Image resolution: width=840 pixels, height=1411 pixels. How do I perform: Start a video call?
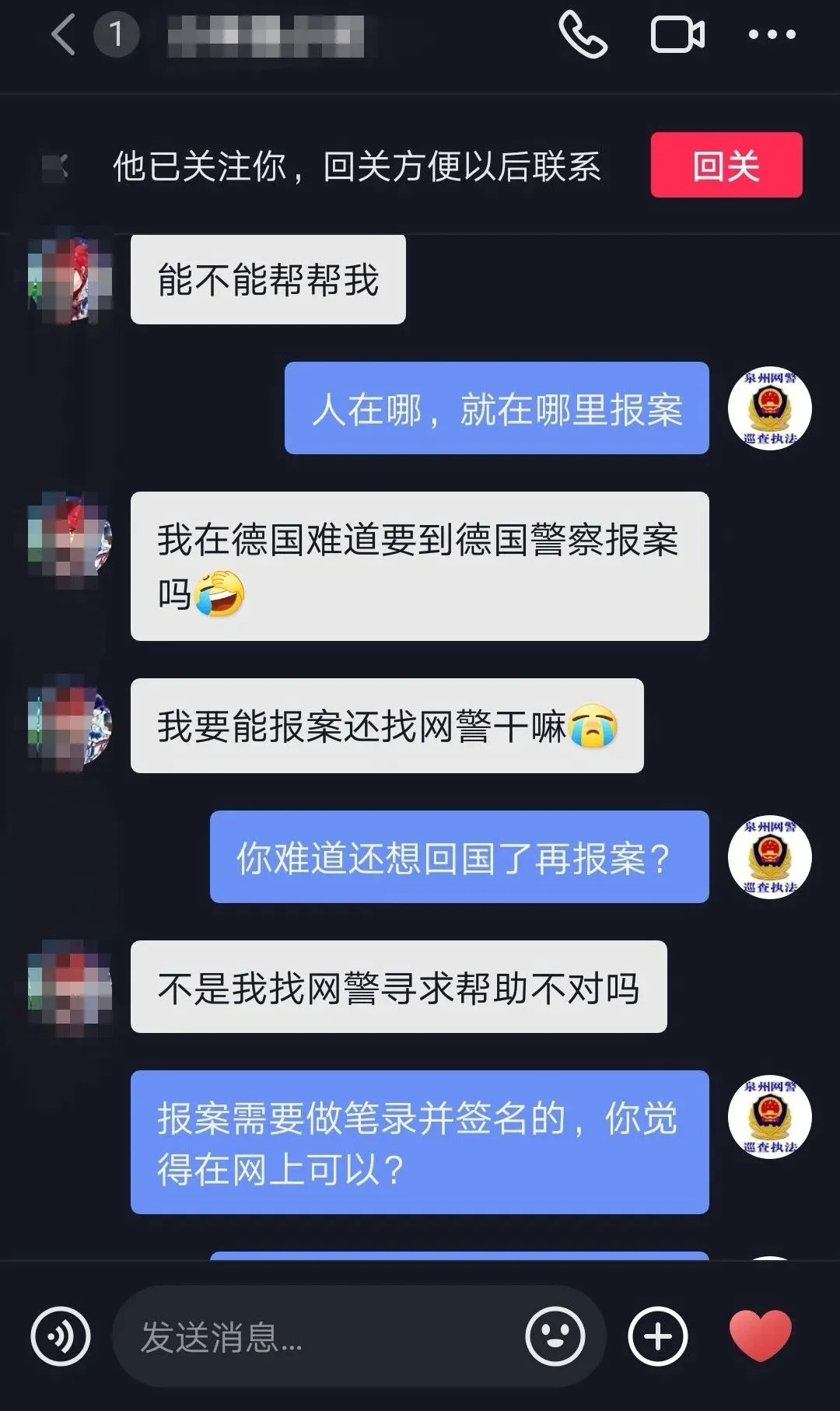pos(677,35)
